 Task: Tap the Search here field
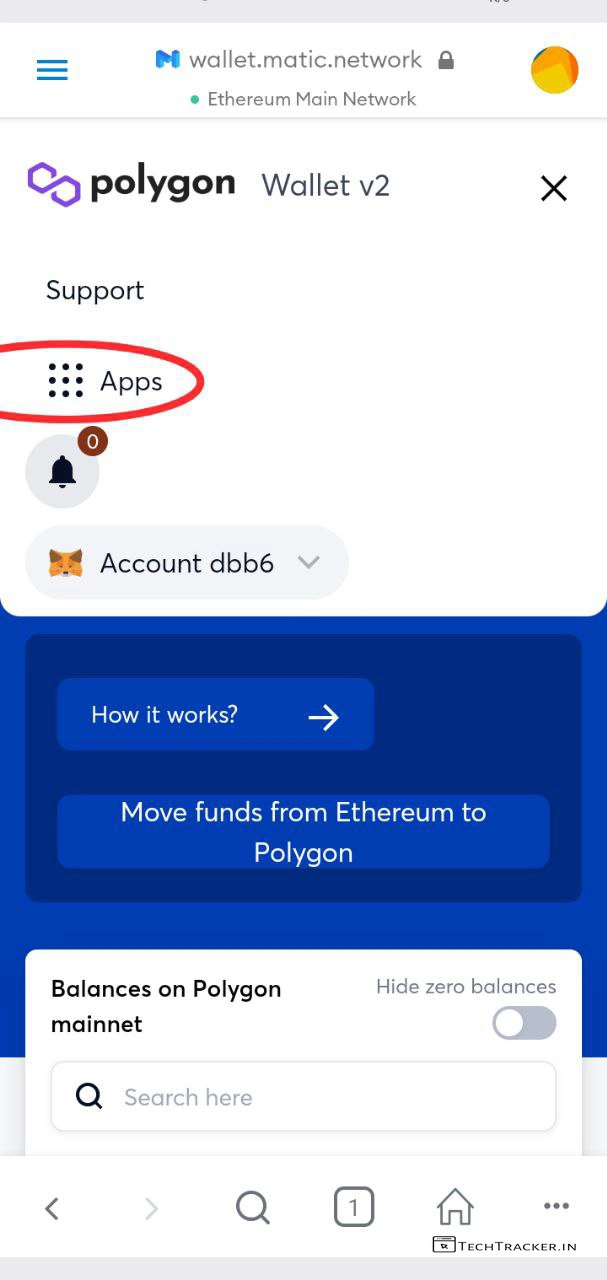point(303,1097)
